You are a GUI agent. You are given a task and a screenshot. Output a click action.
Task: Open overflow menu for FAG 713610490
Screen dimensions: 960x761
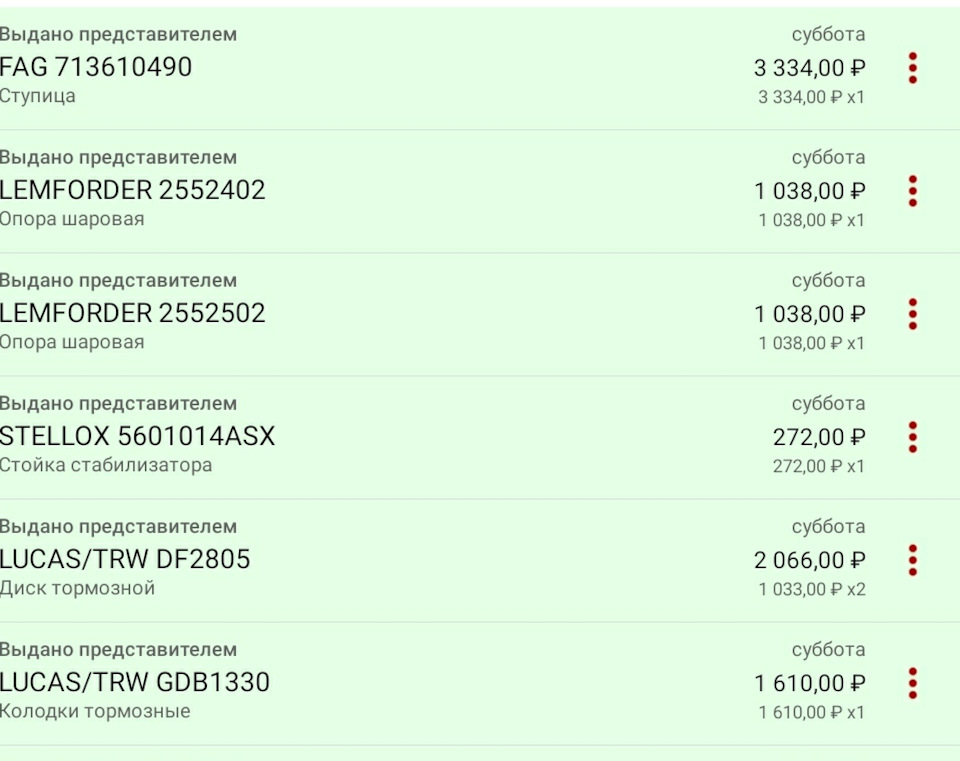912,68
